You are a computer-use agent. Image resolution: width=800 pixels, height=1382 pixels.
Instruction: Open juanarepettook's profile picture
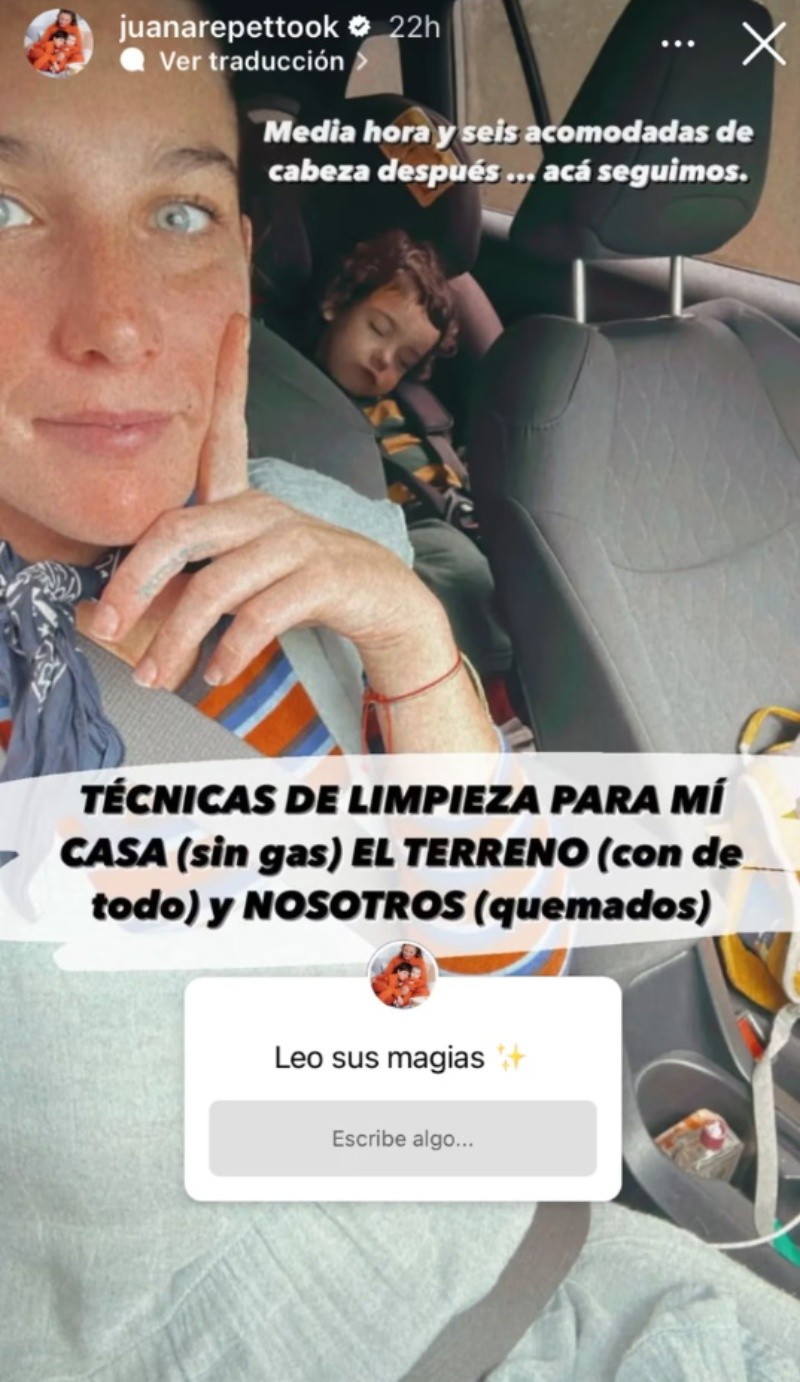(x=58, y=43)
